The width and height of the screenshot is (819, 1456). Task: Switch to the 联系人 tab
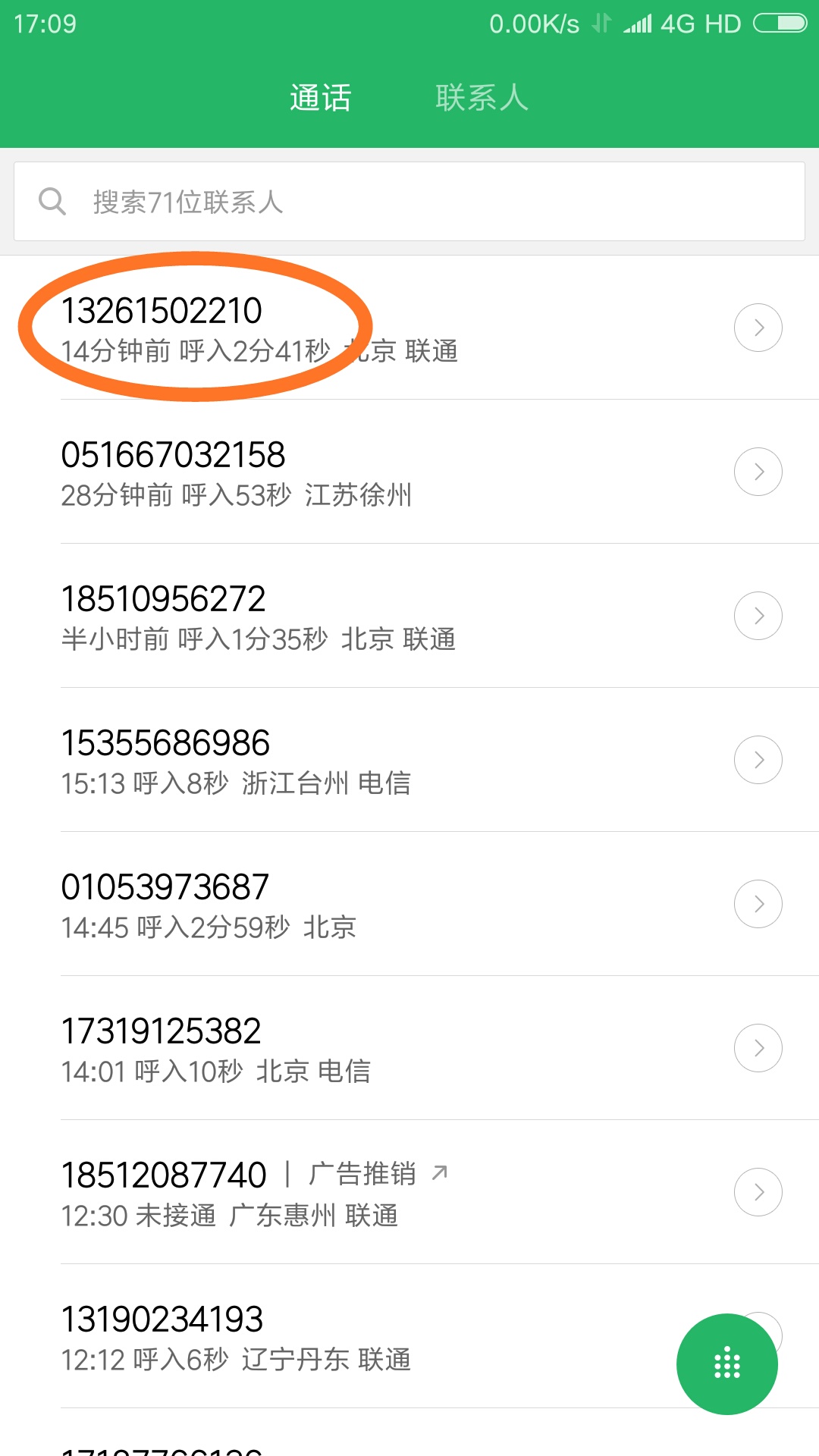(x=482, y=98)
